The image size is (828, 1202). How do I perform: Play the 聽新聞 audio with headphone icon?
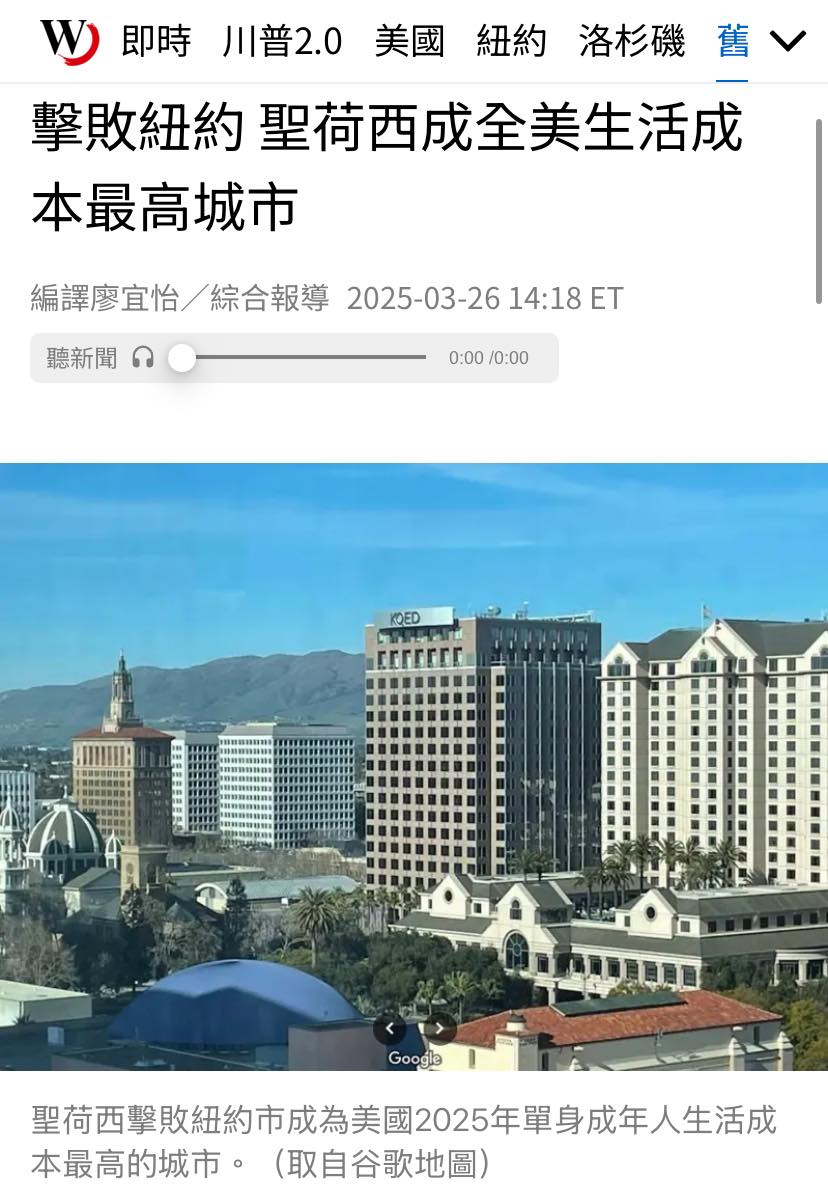(143, 358)
